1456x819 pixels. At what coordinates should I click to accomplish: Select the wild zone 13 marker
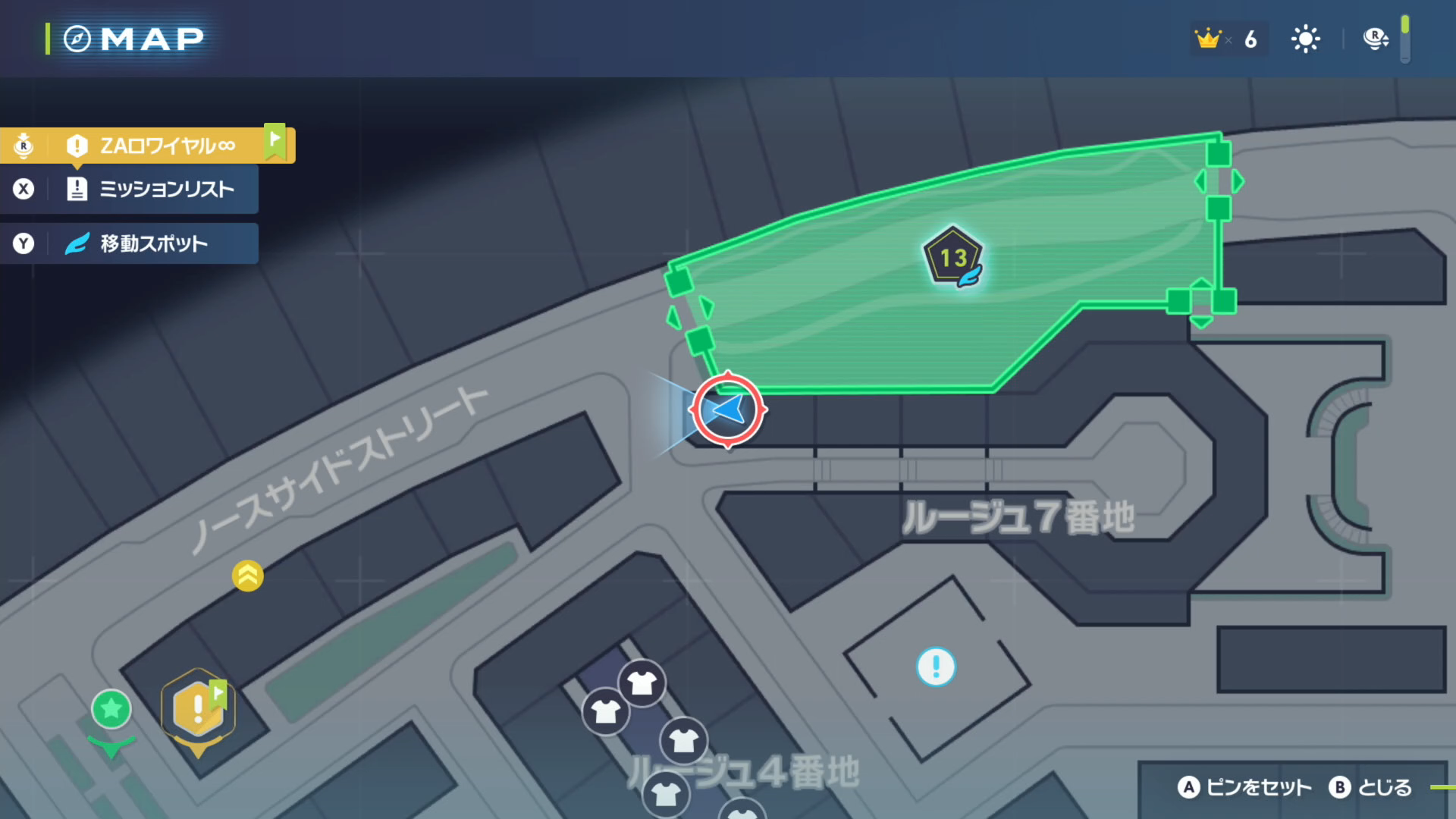click(953, 257)
